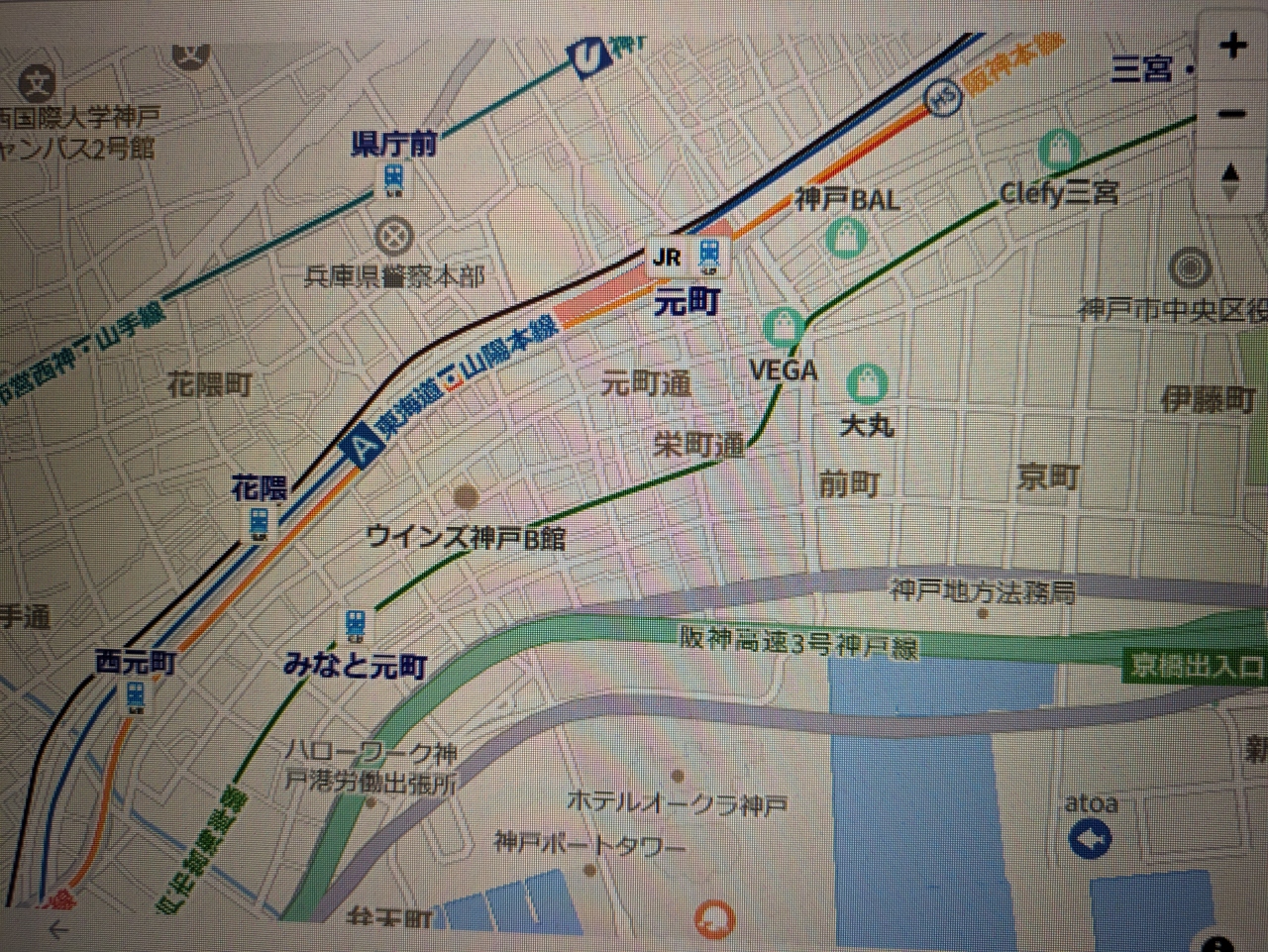Screen dimensions: 1268x952
Task: Select the JR 元町 station marker
Action: click(708, 256)
